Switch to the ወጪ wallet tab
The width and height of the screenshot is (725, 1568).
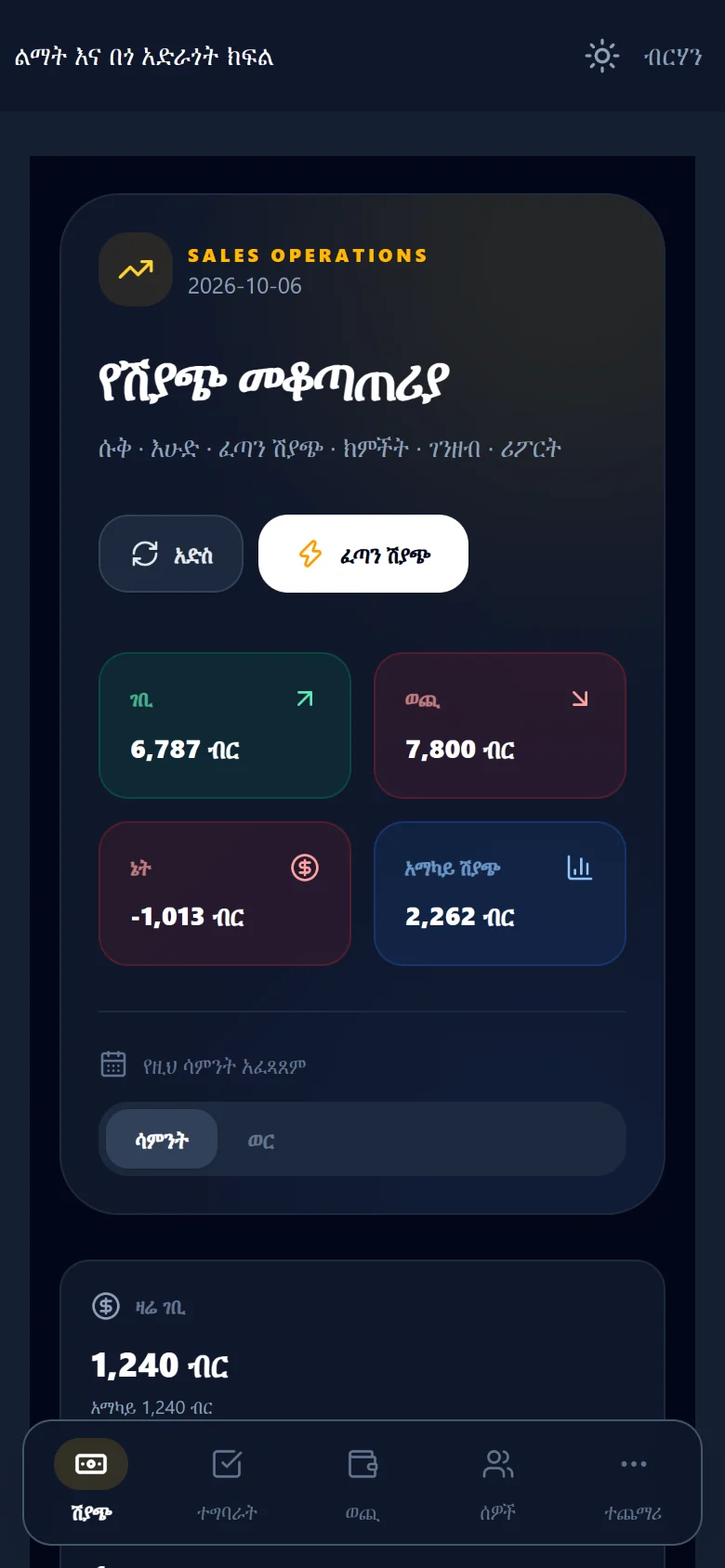point(362,1482)
